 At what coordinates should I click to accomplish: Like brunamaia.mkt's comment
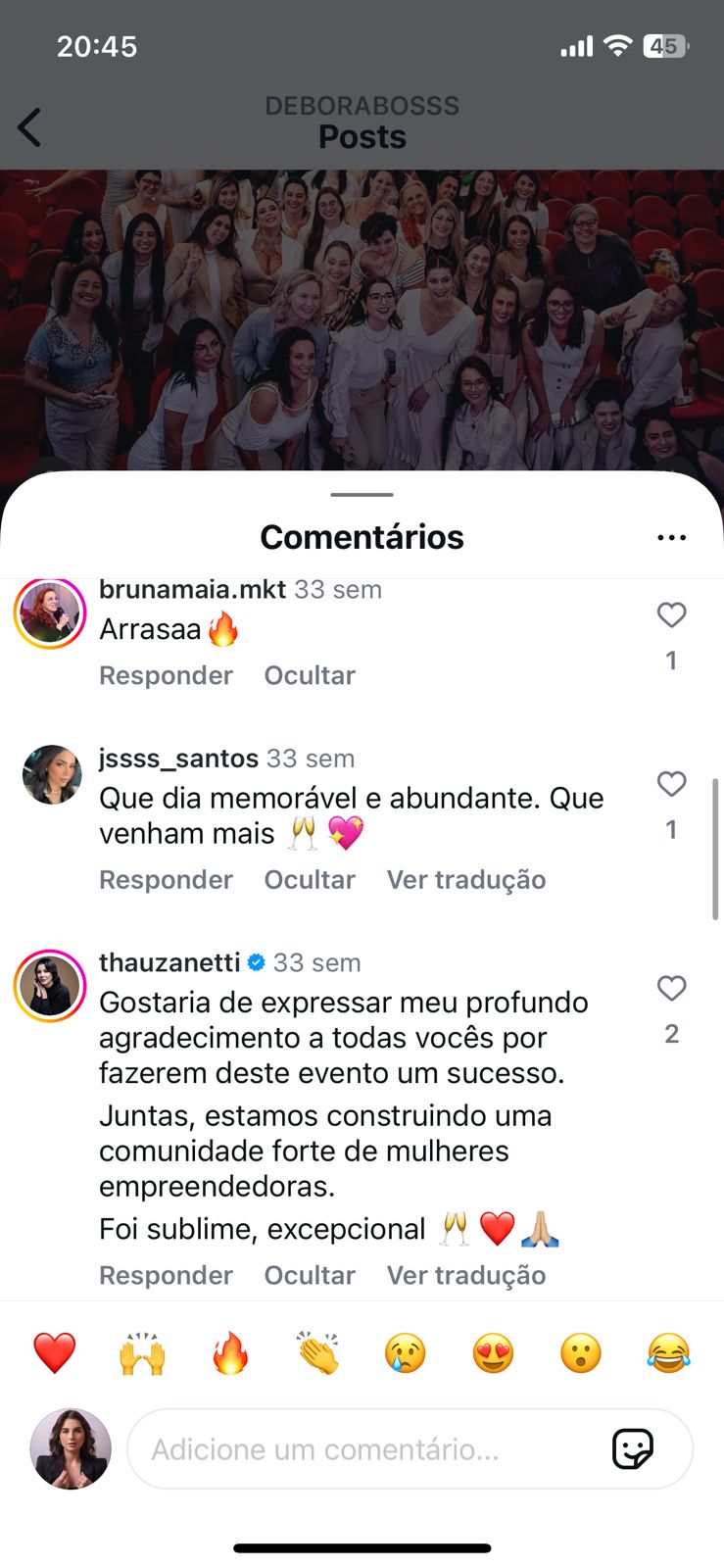click(x=671, y=615)
